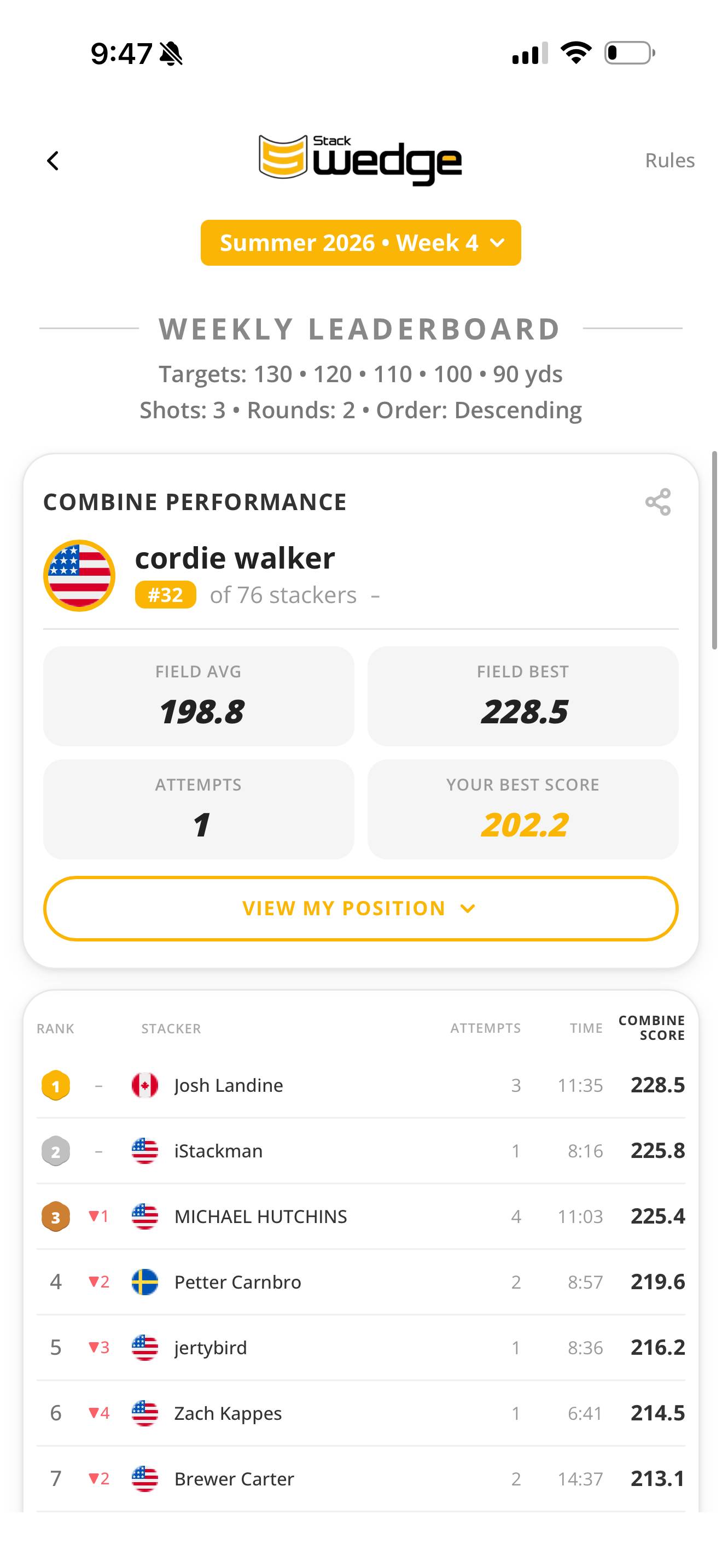
Task: Select iStackman's leaderboard entry
Action: (x=361, y=1151)
